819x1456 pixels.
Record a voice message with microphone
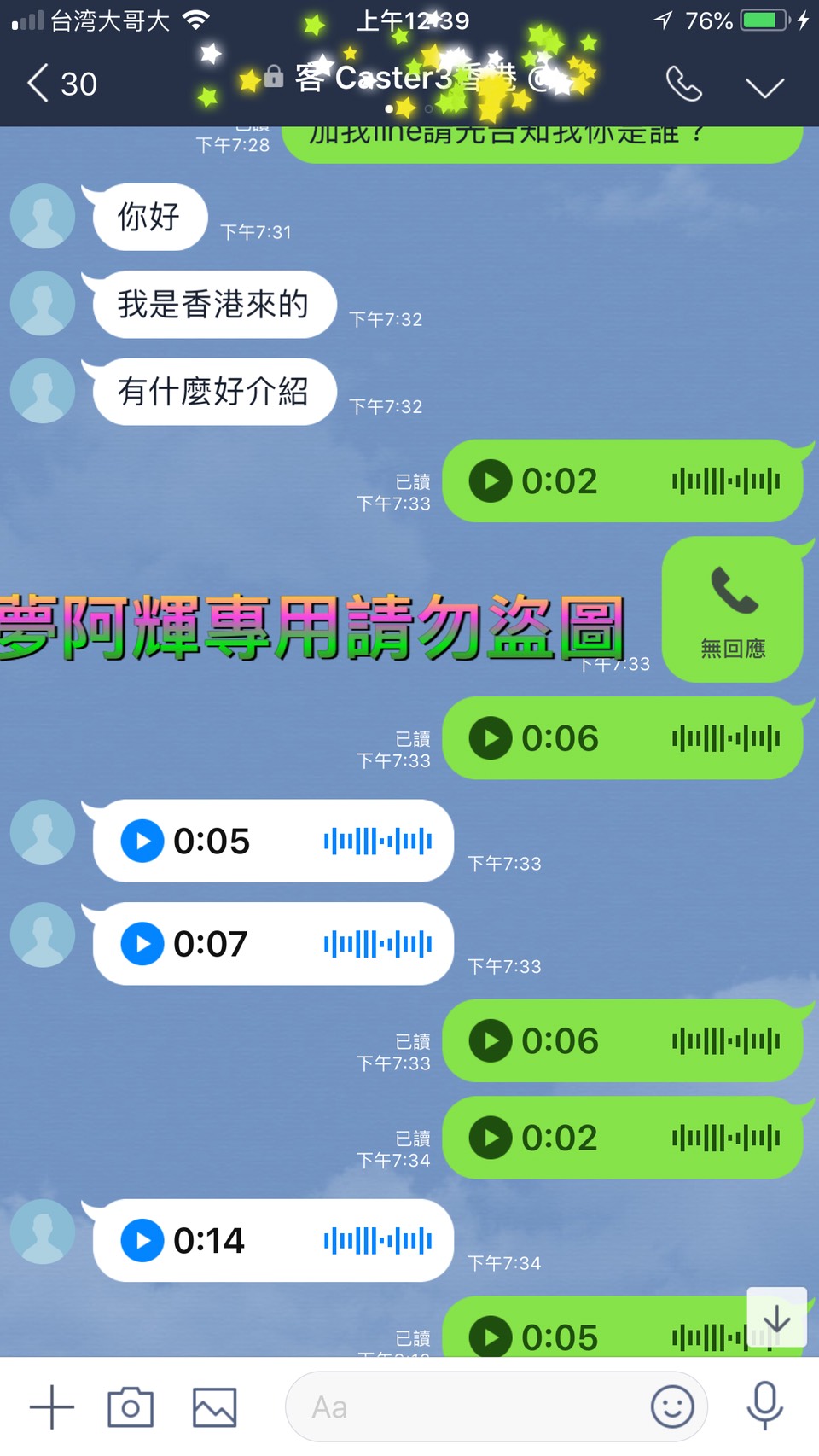tap(764, 1406)
